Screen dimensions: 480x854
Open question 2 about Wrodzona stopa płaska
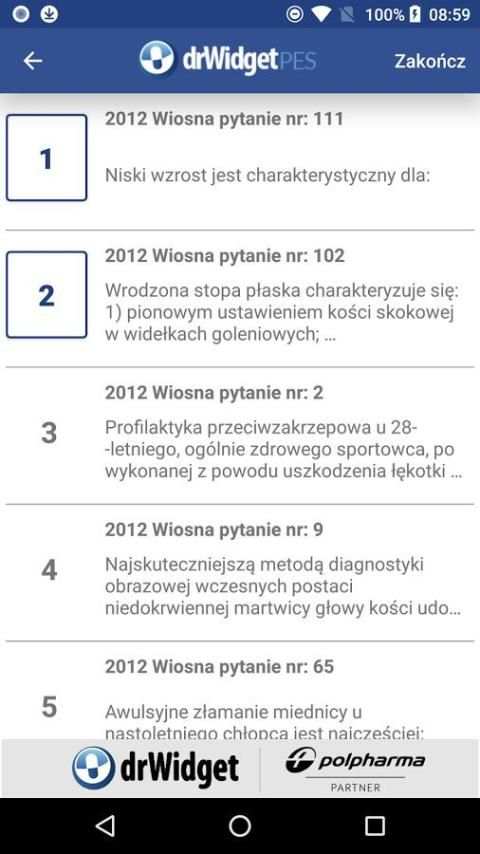point(240,298)
